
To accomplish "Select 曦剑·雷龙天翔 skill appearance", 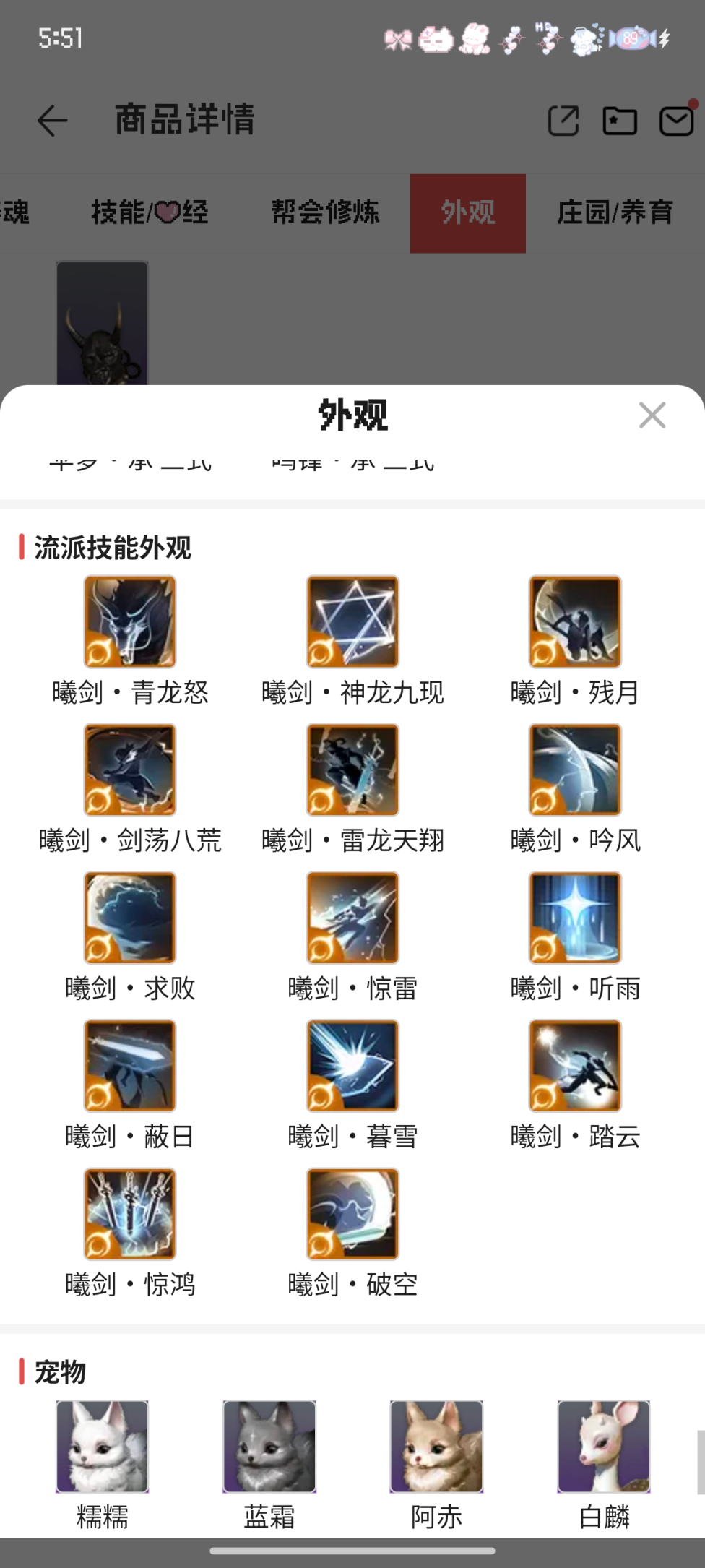I will [x=352, y=770].
